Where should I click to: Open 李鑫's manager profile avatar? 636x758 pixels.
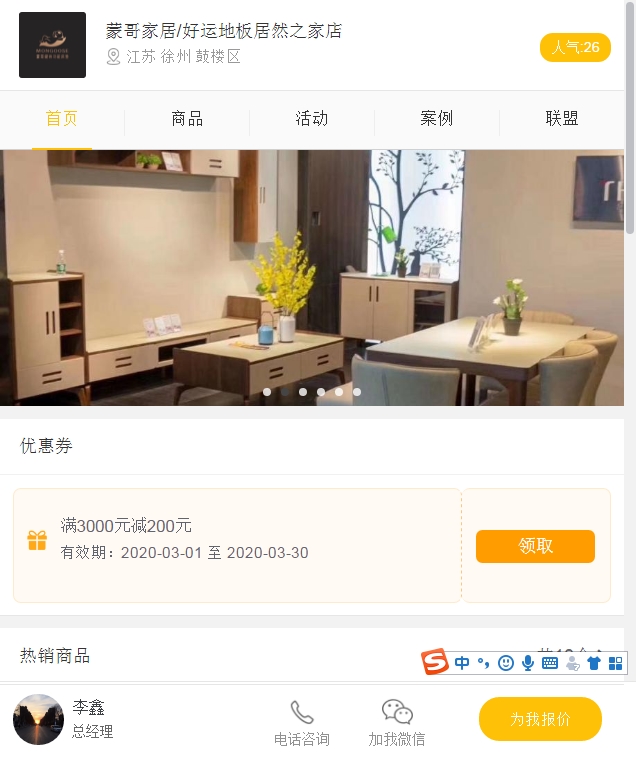(x=39, y=719)
